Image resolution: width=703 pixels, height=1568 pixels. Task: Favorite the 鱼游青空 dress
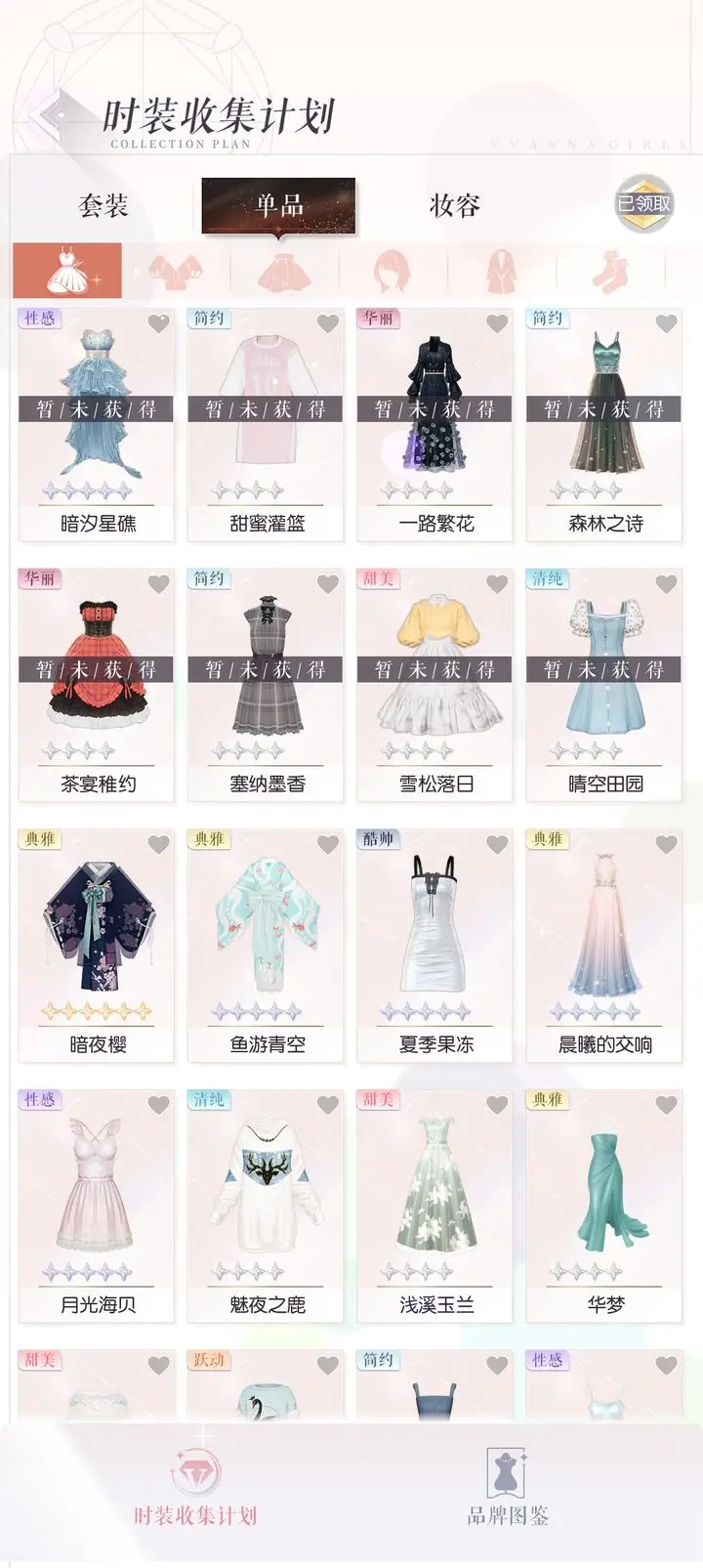(328, 844)
